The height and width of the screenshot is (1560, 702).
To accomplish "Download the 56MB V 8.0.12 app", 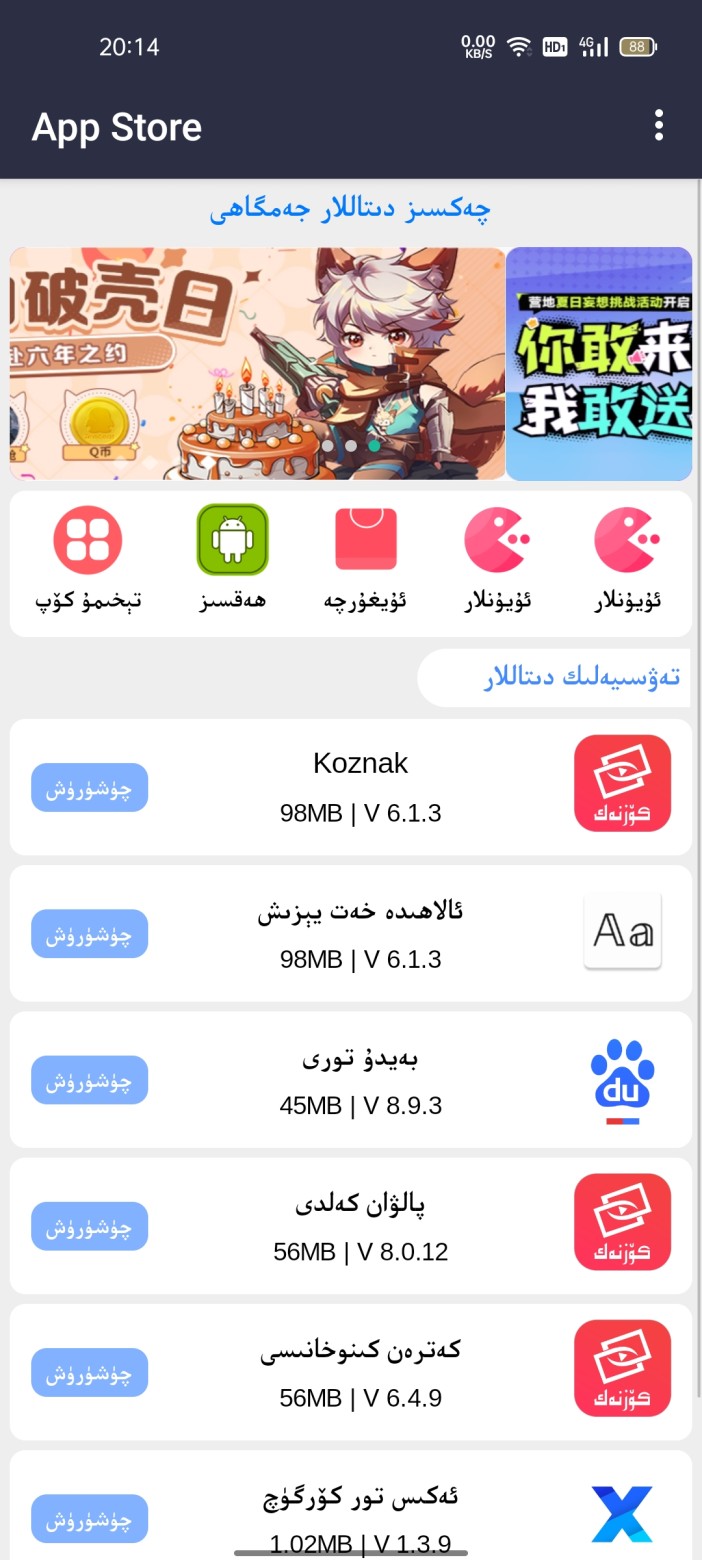I will pyautogui.click(x=89, y=1226).
